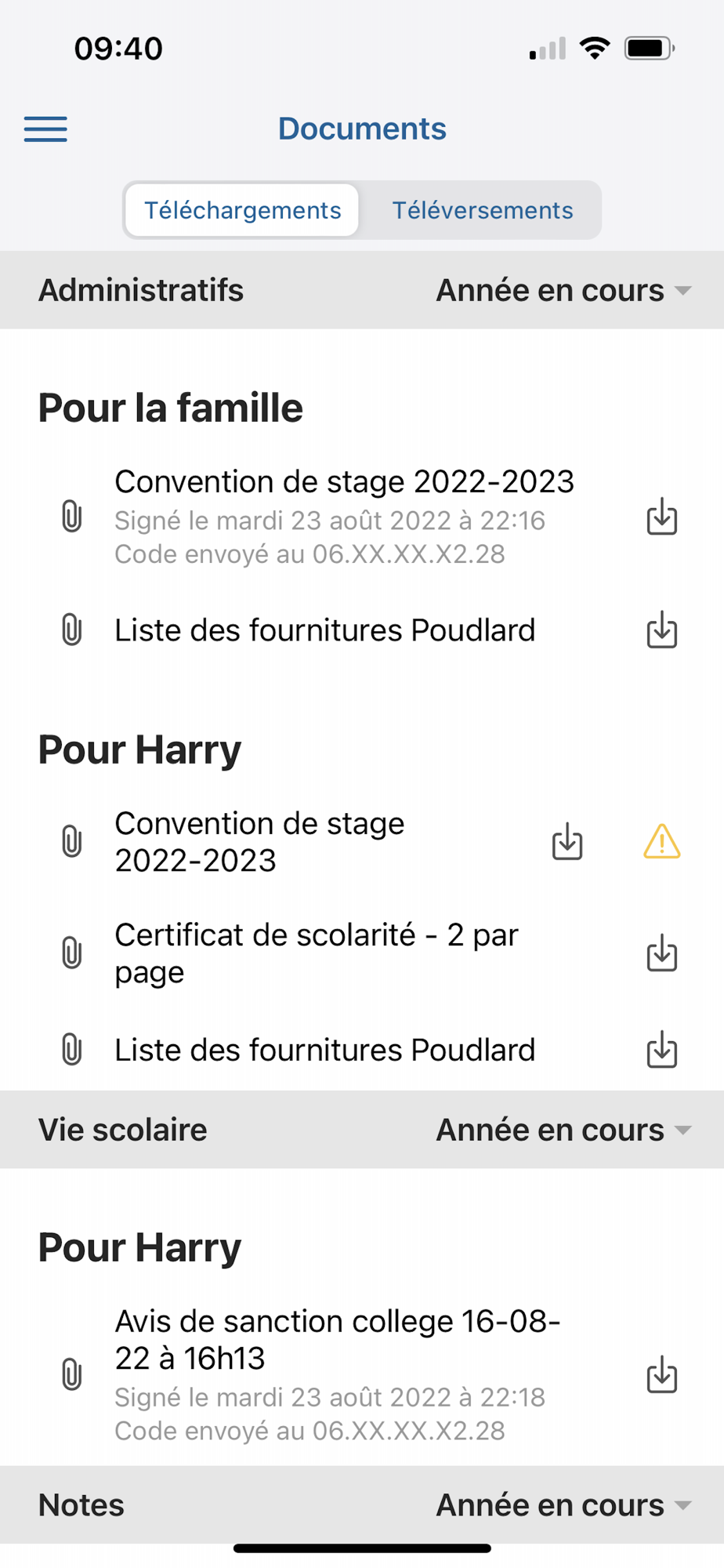Change the year filter for Vie scolaire

pyautogui.click(x=563, y=1131)
